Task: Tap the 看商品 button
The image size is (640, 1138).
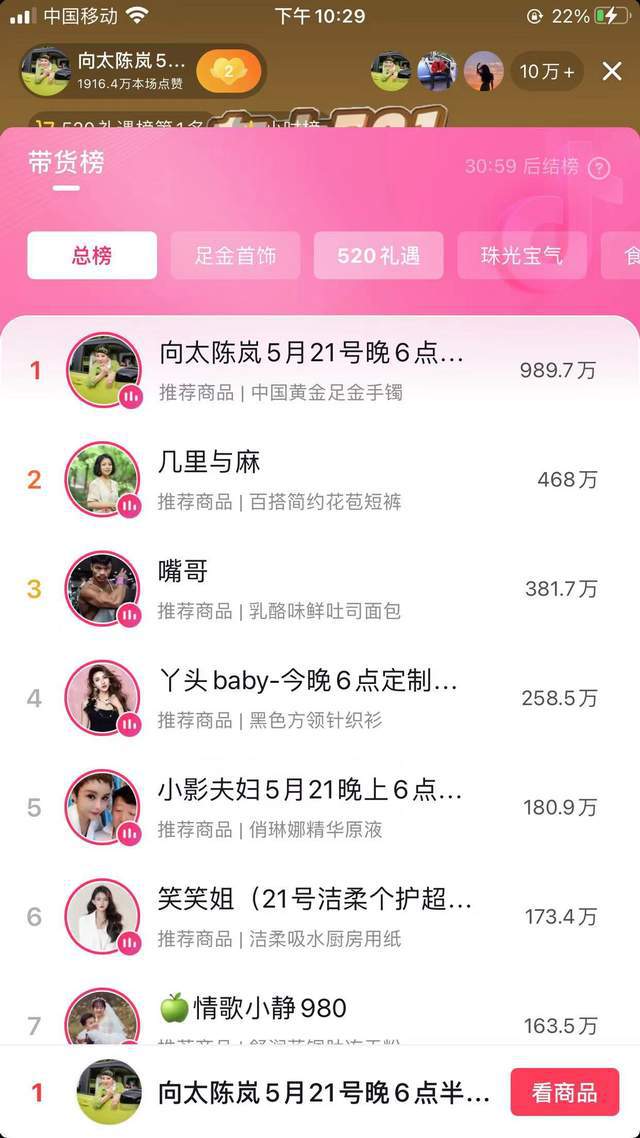Action: [564, 1092]
